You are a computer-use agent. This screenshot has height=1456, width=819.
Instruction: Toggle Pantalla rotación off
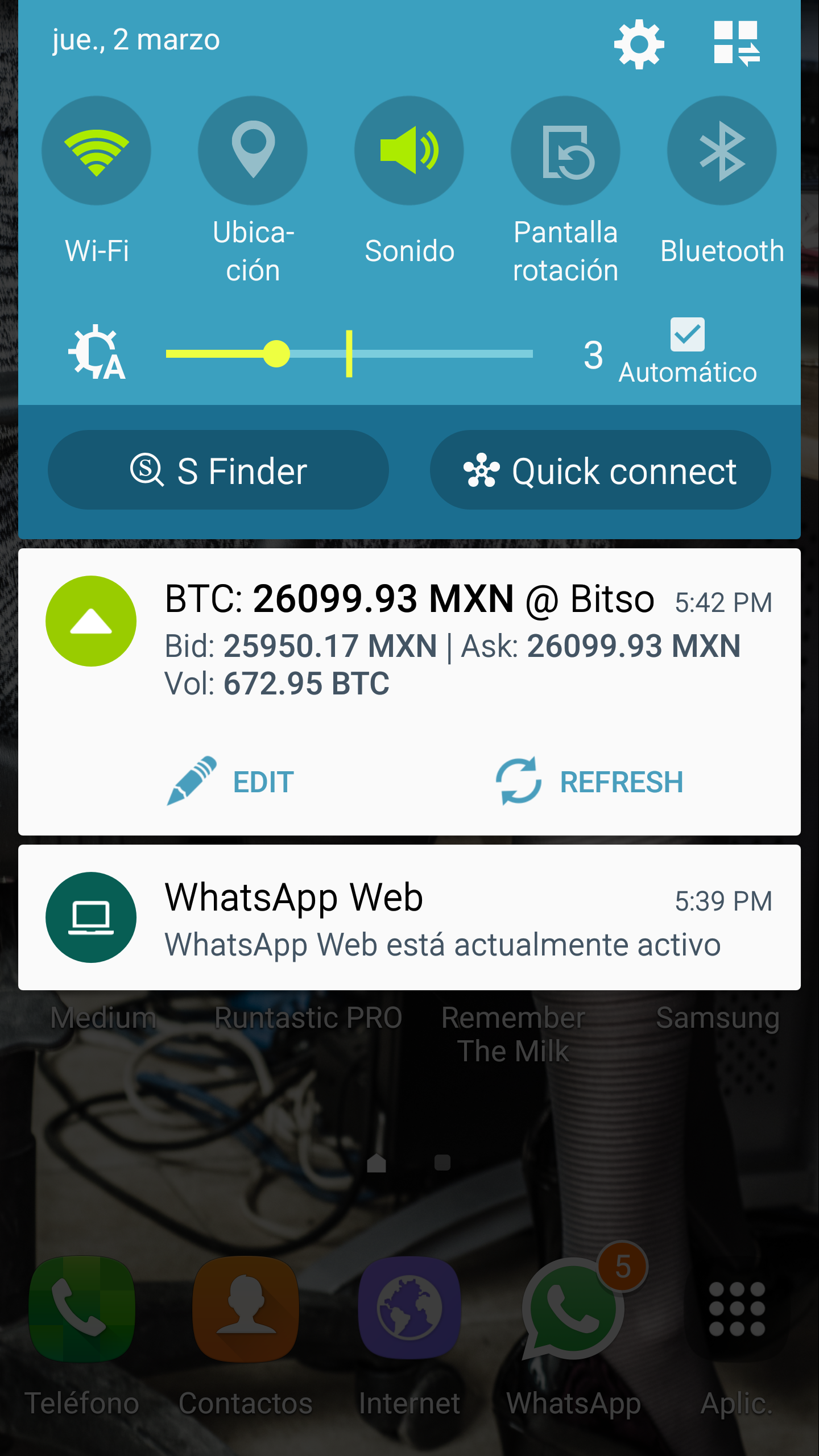[565, 150]
